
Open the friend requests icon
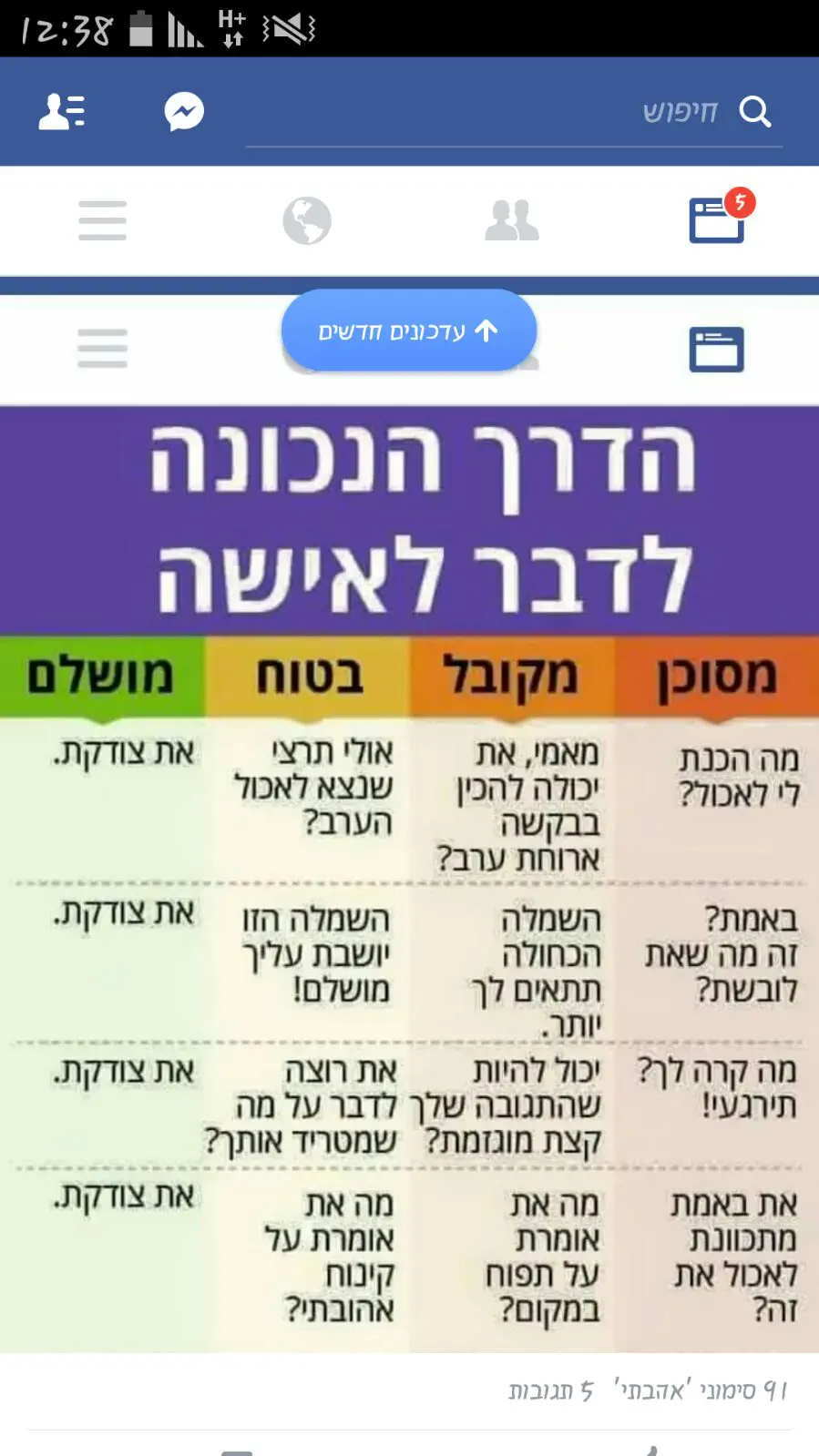(61, 112)
